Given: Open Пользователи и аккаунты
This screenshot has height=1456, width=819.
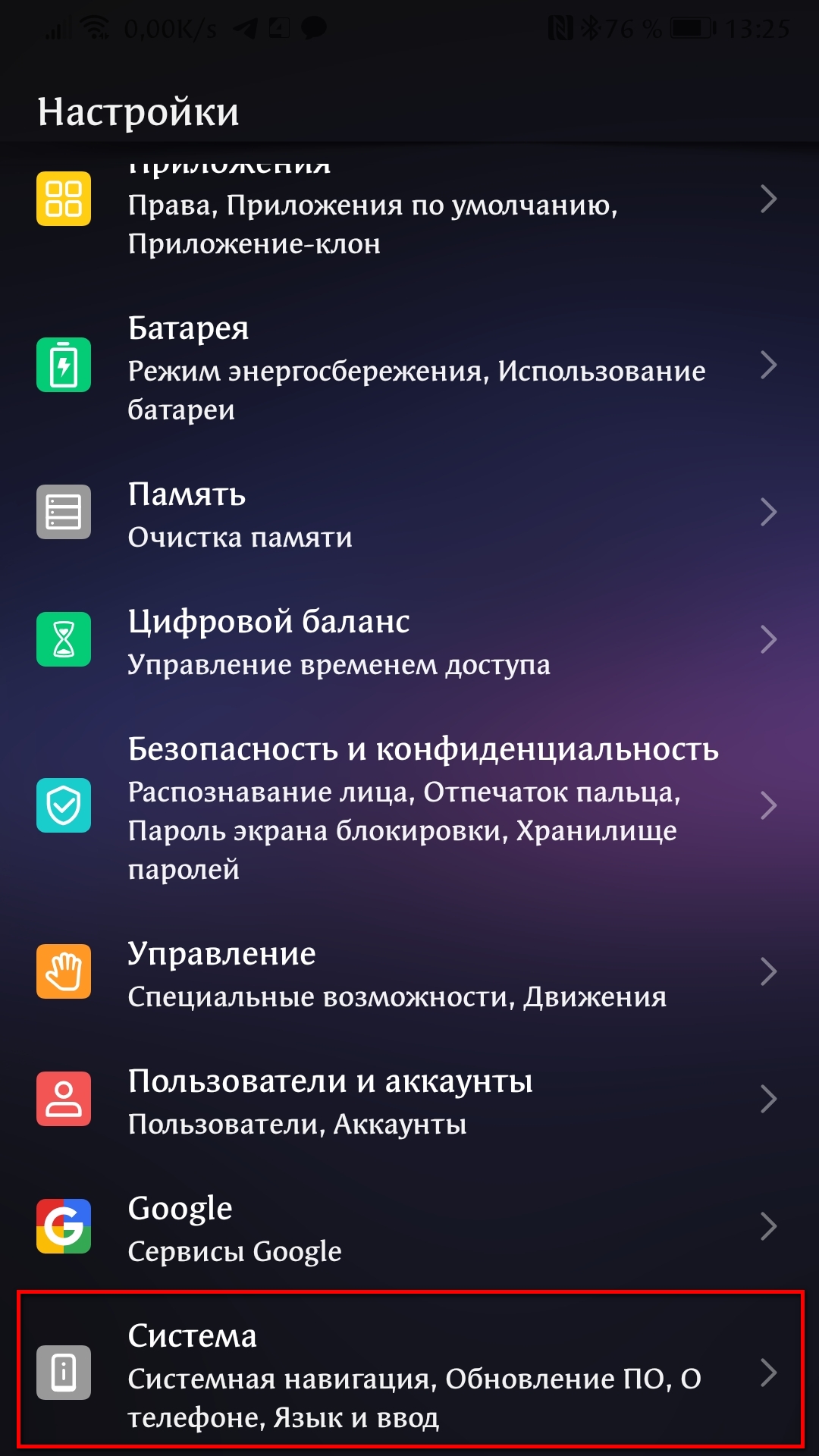Looking at the screenshot, I should (409, 1100).
